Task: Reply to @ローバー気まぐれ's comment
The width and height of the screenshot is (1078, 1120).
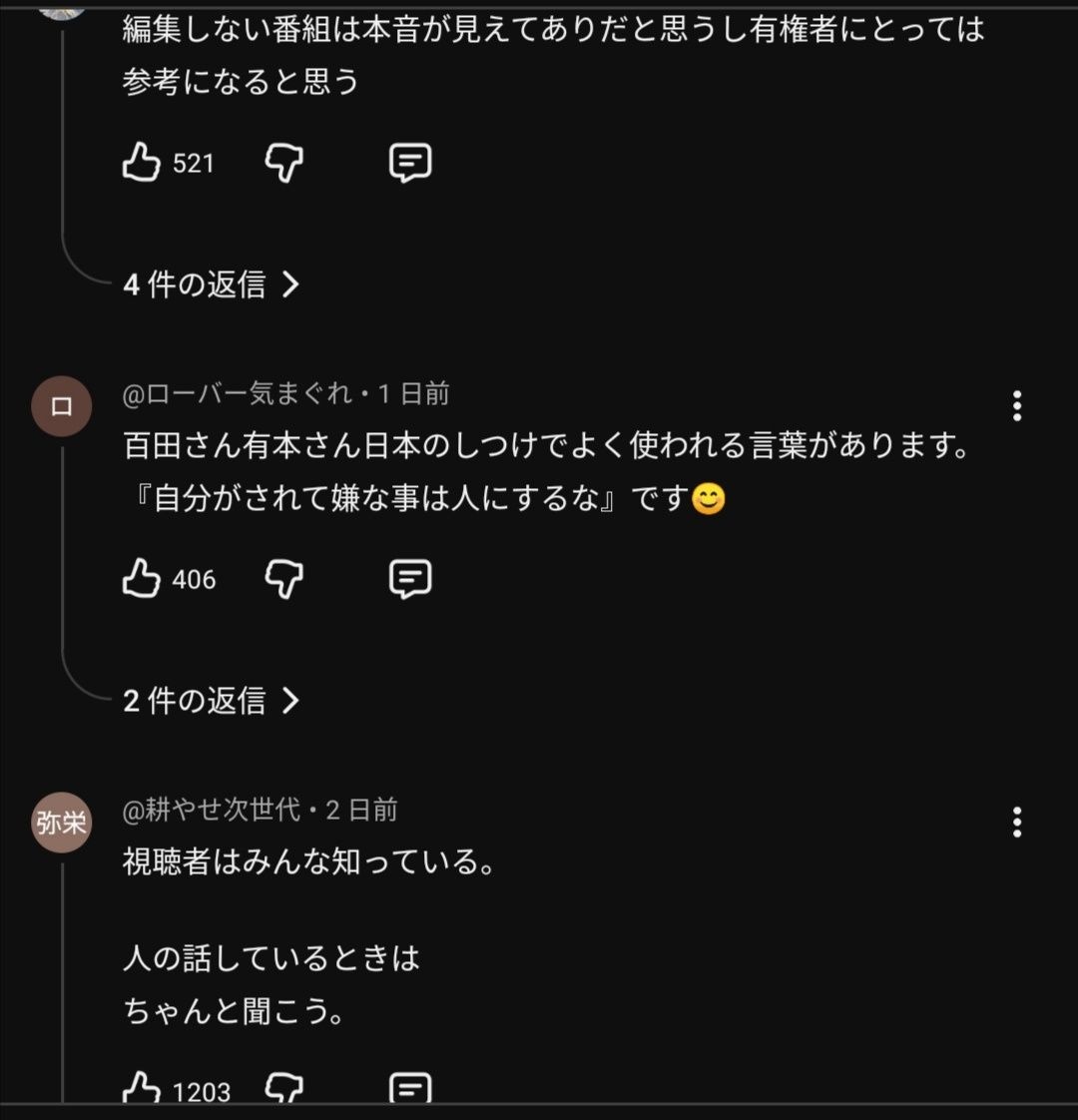Action: (x=409, y=579)
